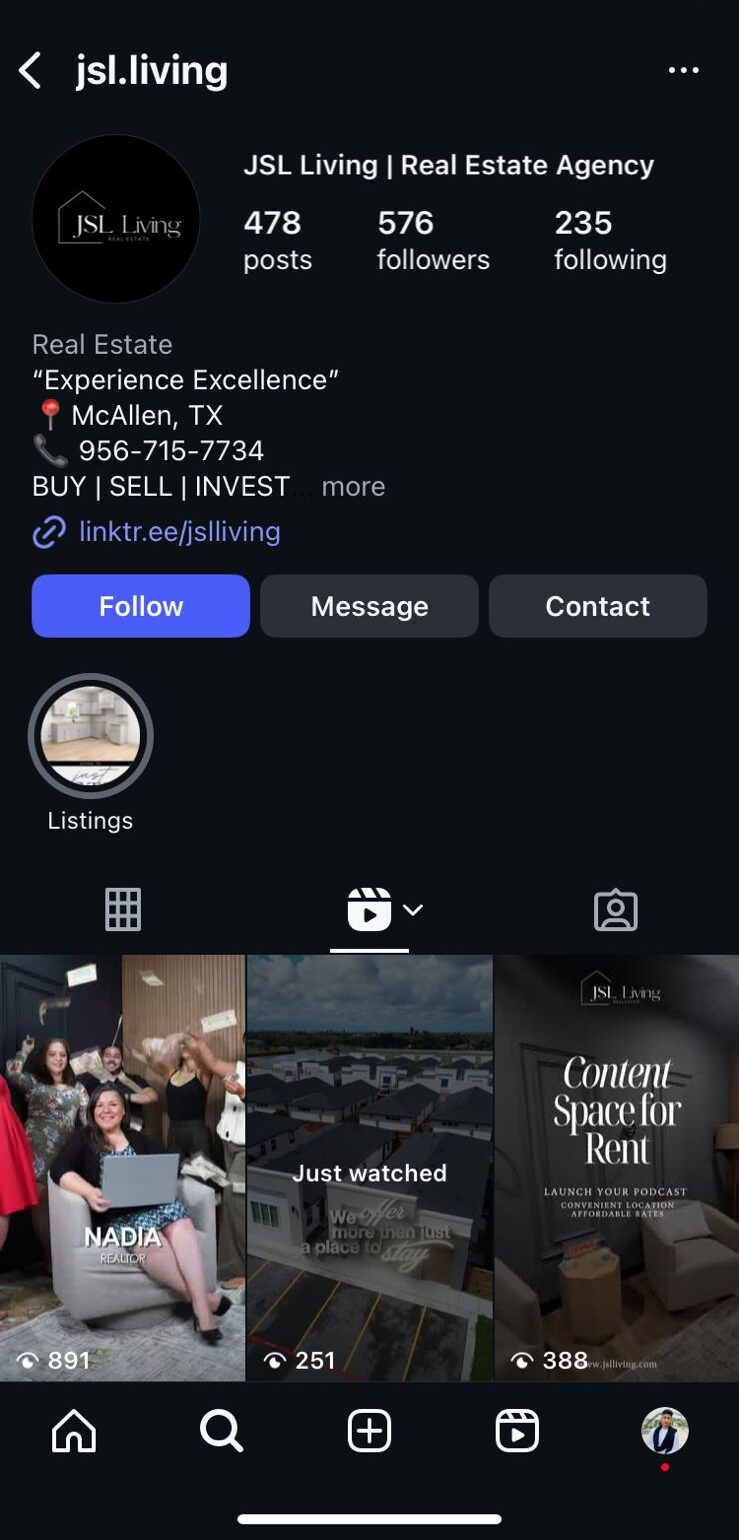
Task: Open the Reels tab in bottom bar
Action: (x=517, y=1431)
